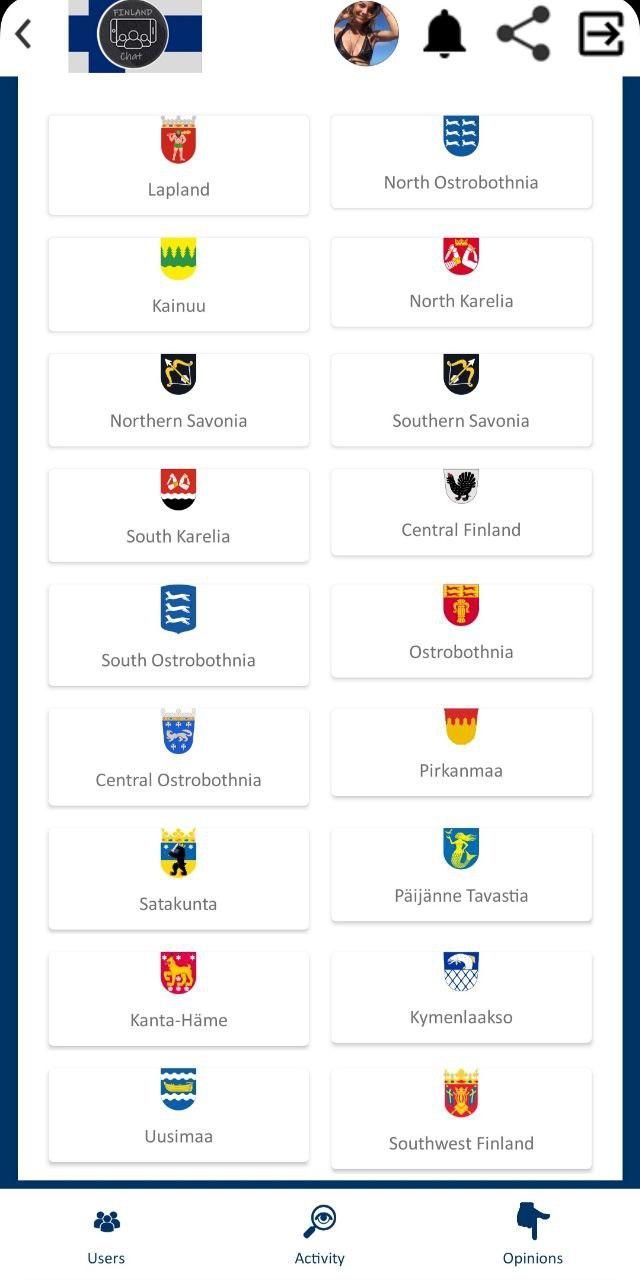Go back using the top-left arrow
The image size is (640, 1280).
(x=23, y=34)
